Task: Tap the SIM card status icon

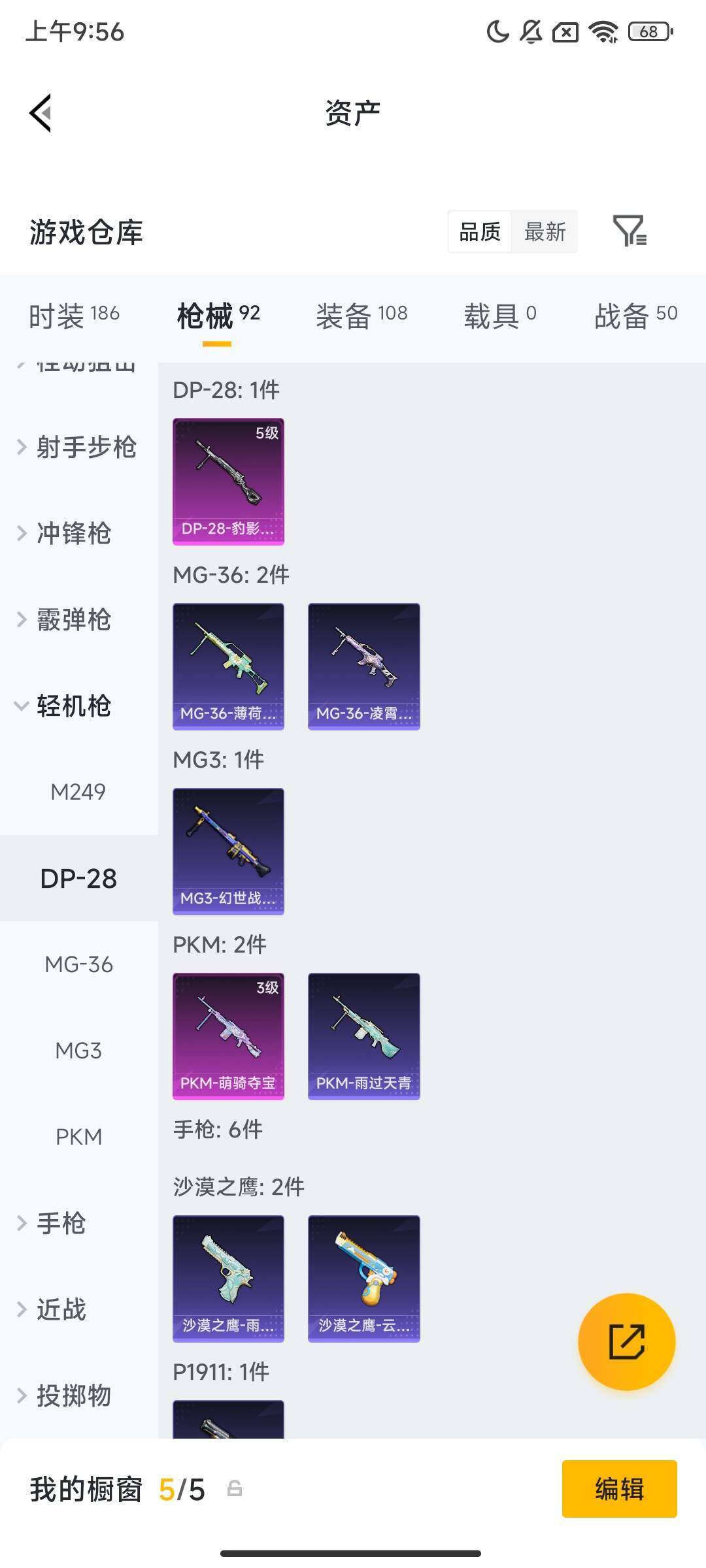Action: [x=566, y=31]
